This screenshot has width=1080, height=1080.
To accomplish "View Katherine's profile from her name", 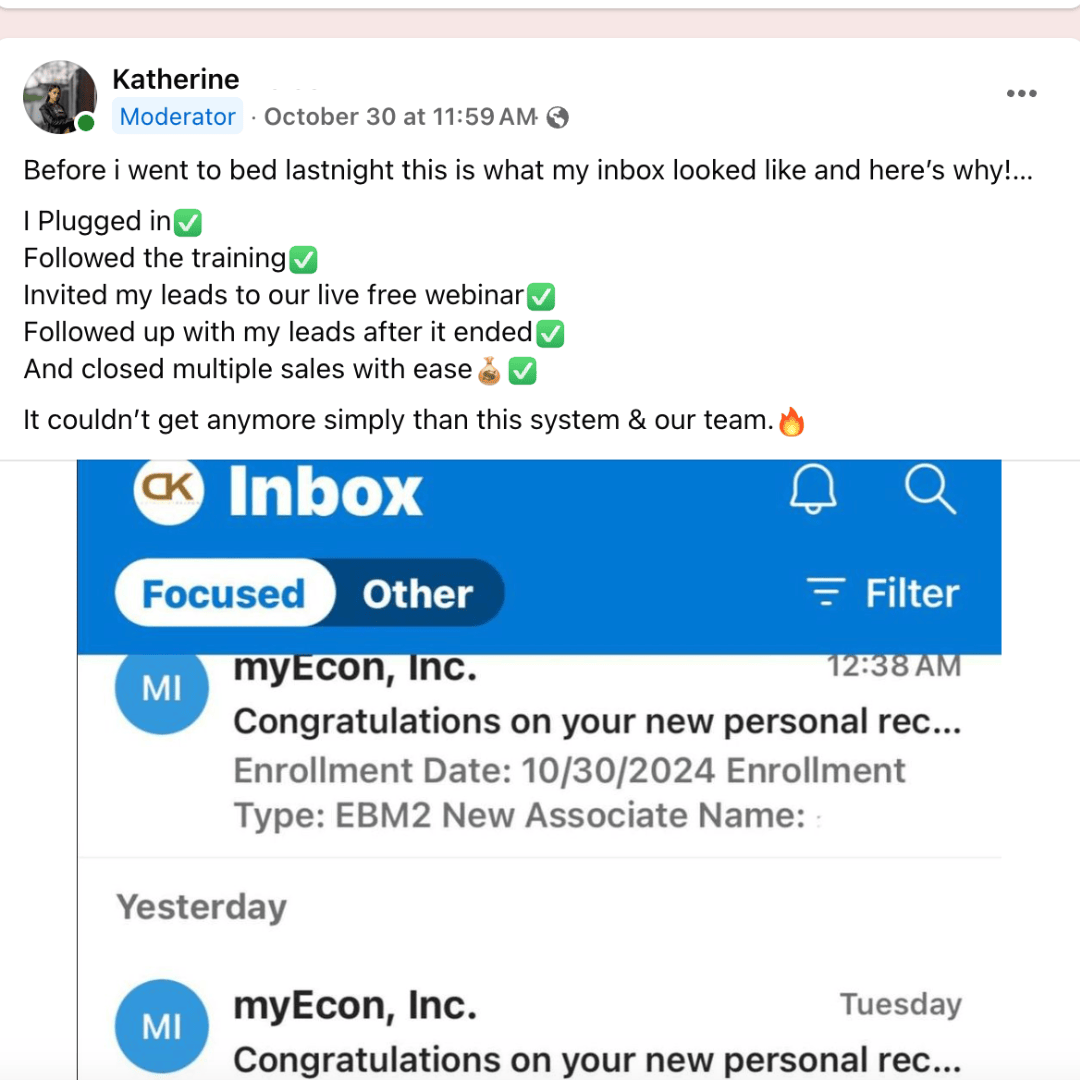I will tap(175, 79).
